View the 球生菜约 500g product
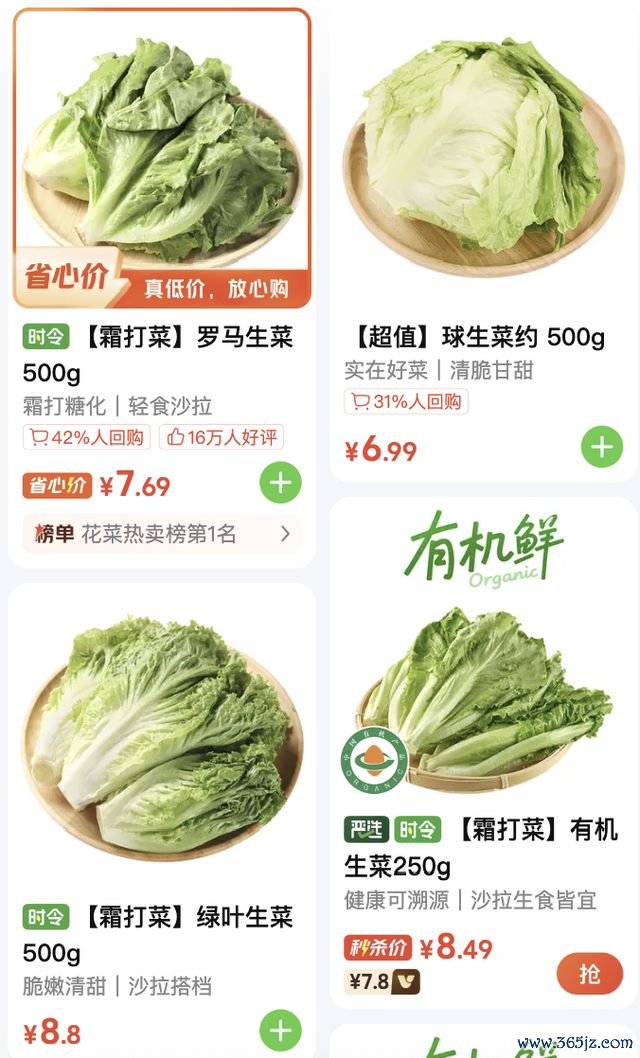 484,160
